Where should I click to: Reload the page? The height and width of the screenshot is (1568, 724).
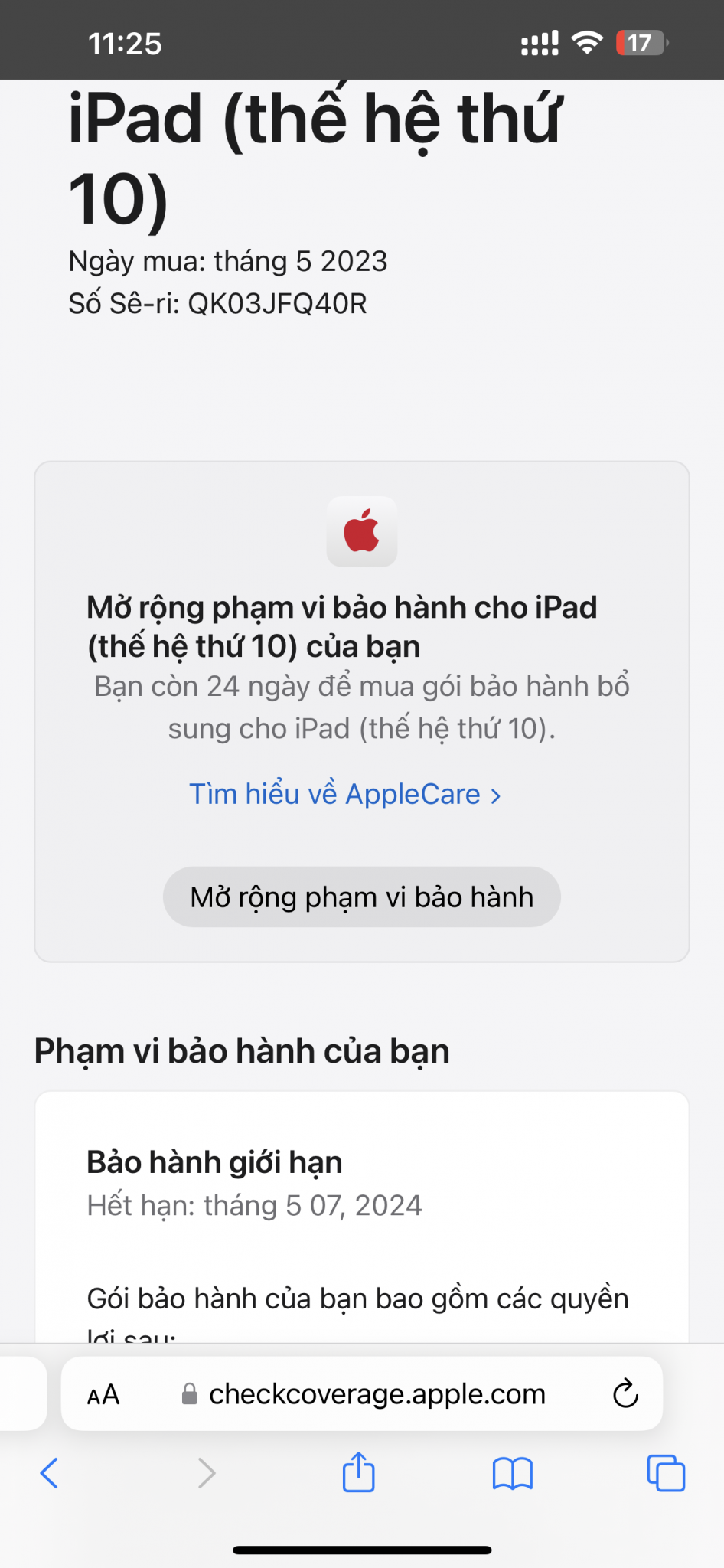click(x=625, y=1394)
